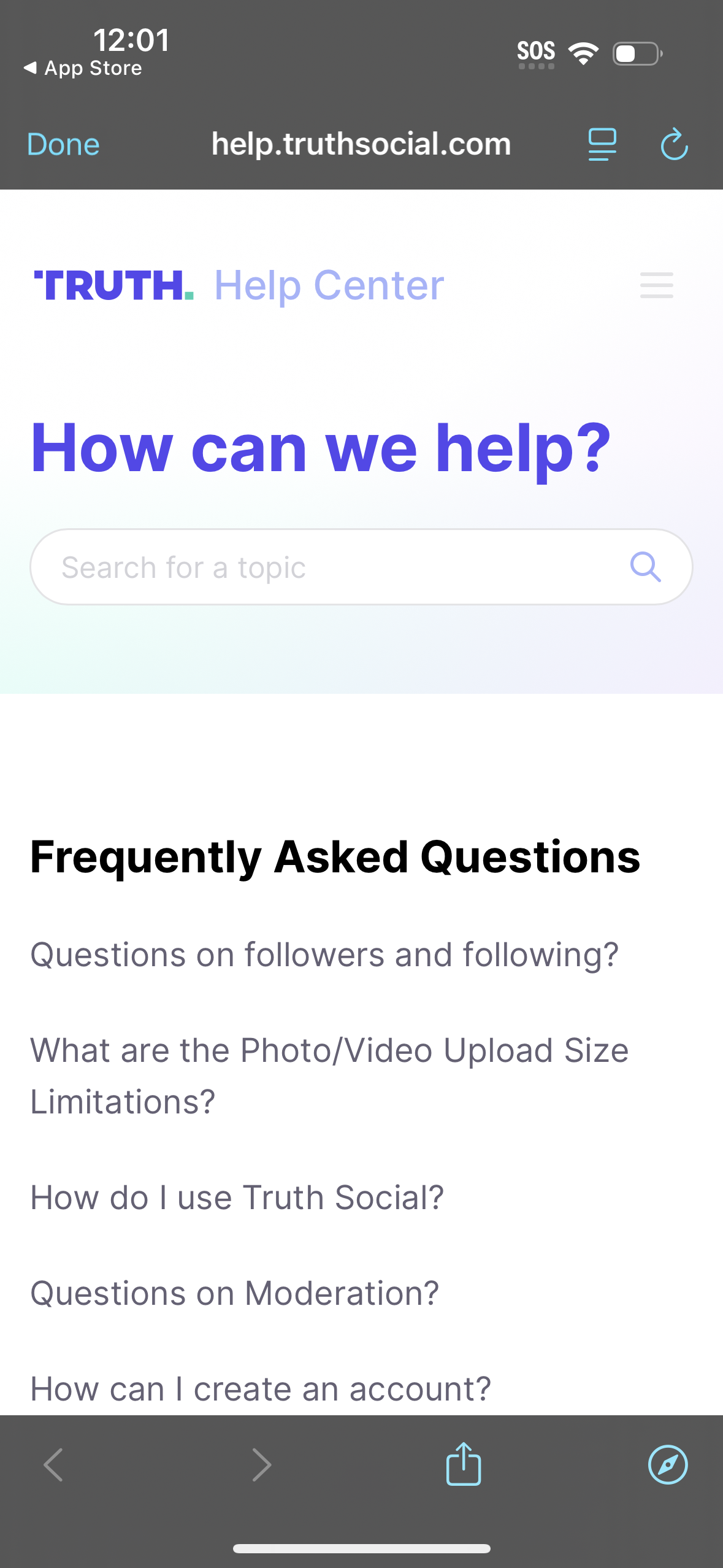Image resolution: width=723 pixels, height=1568 pixels.
Task: Tap the help.truthsocial.com address bar
Action: click(x=361, y=144)
